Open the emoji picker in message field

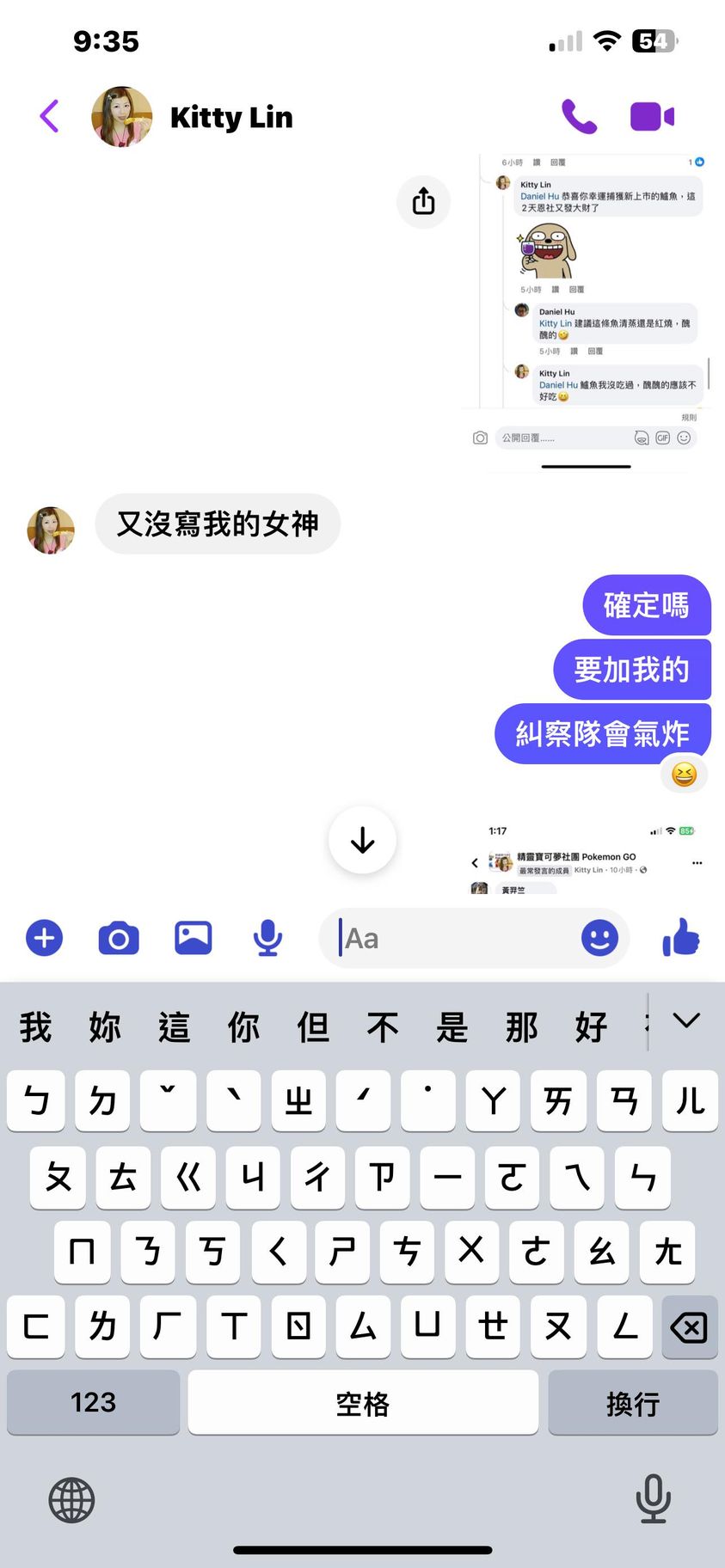(x=599, y=938)
